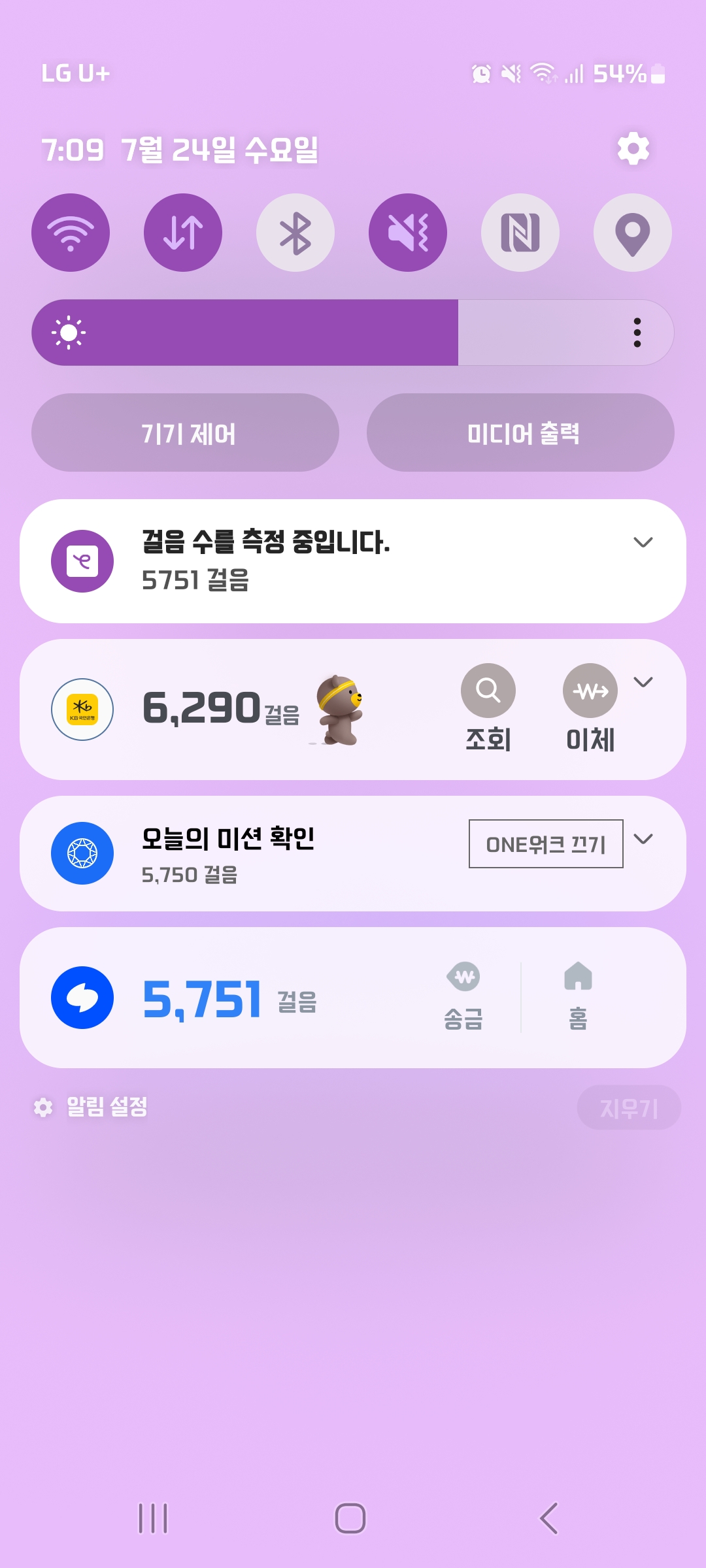Select the ONE워크 끄기 button
The height and width of the screenshot is (1568, 706).
[546, 844]
